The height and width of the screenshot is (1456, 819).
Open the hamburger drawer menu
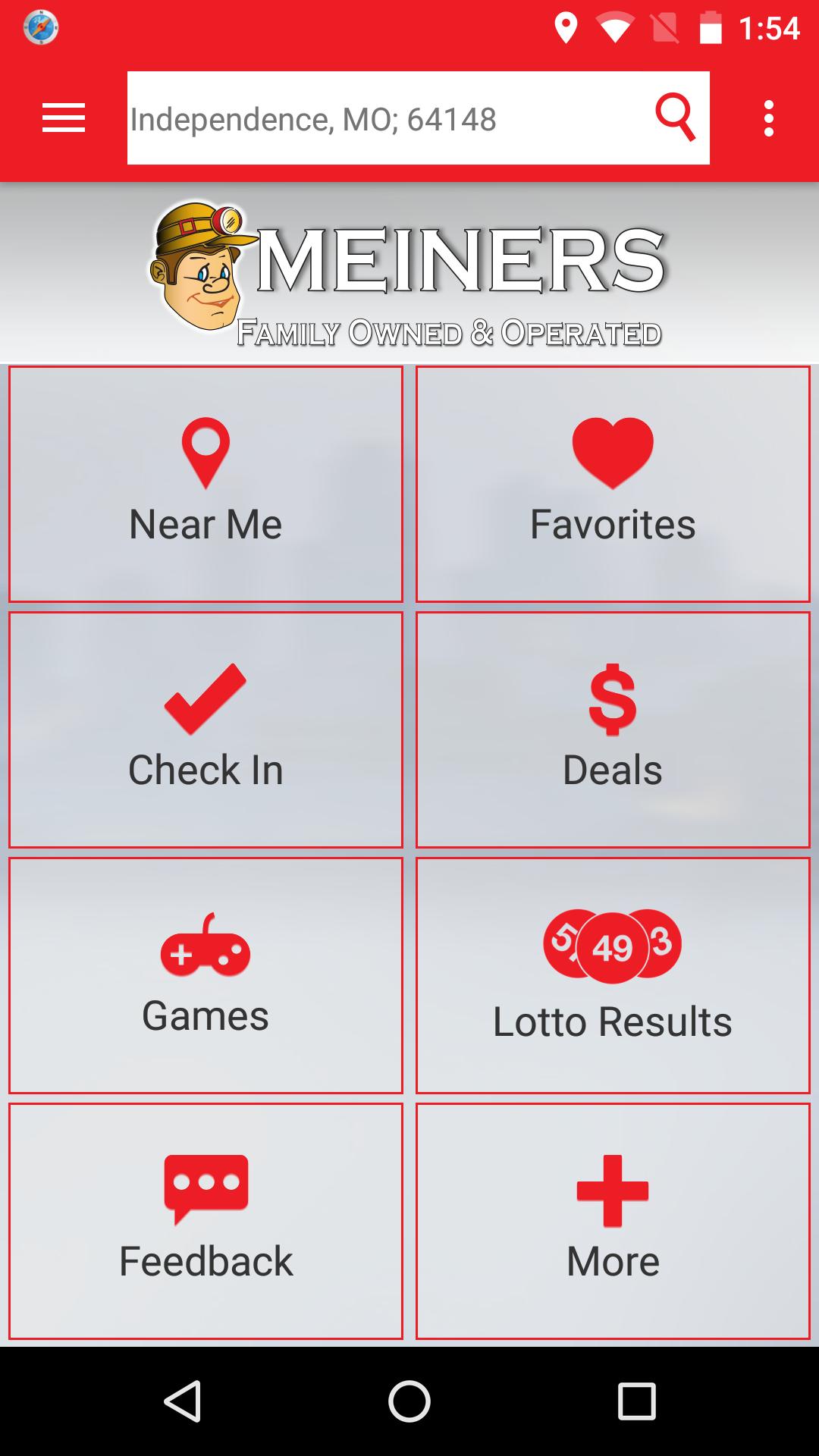[64, 118]
